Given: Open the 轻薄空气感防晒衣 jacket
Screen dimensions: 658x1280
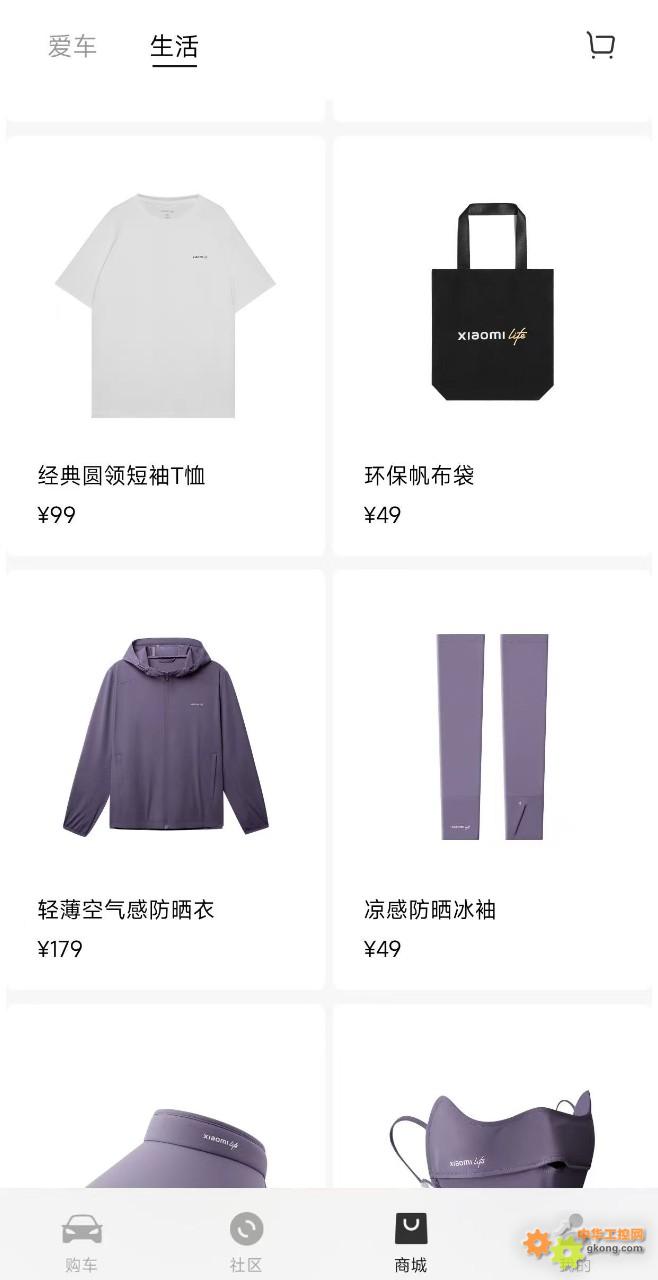Looking at the screenshot, I should click(x=166, y=780).
